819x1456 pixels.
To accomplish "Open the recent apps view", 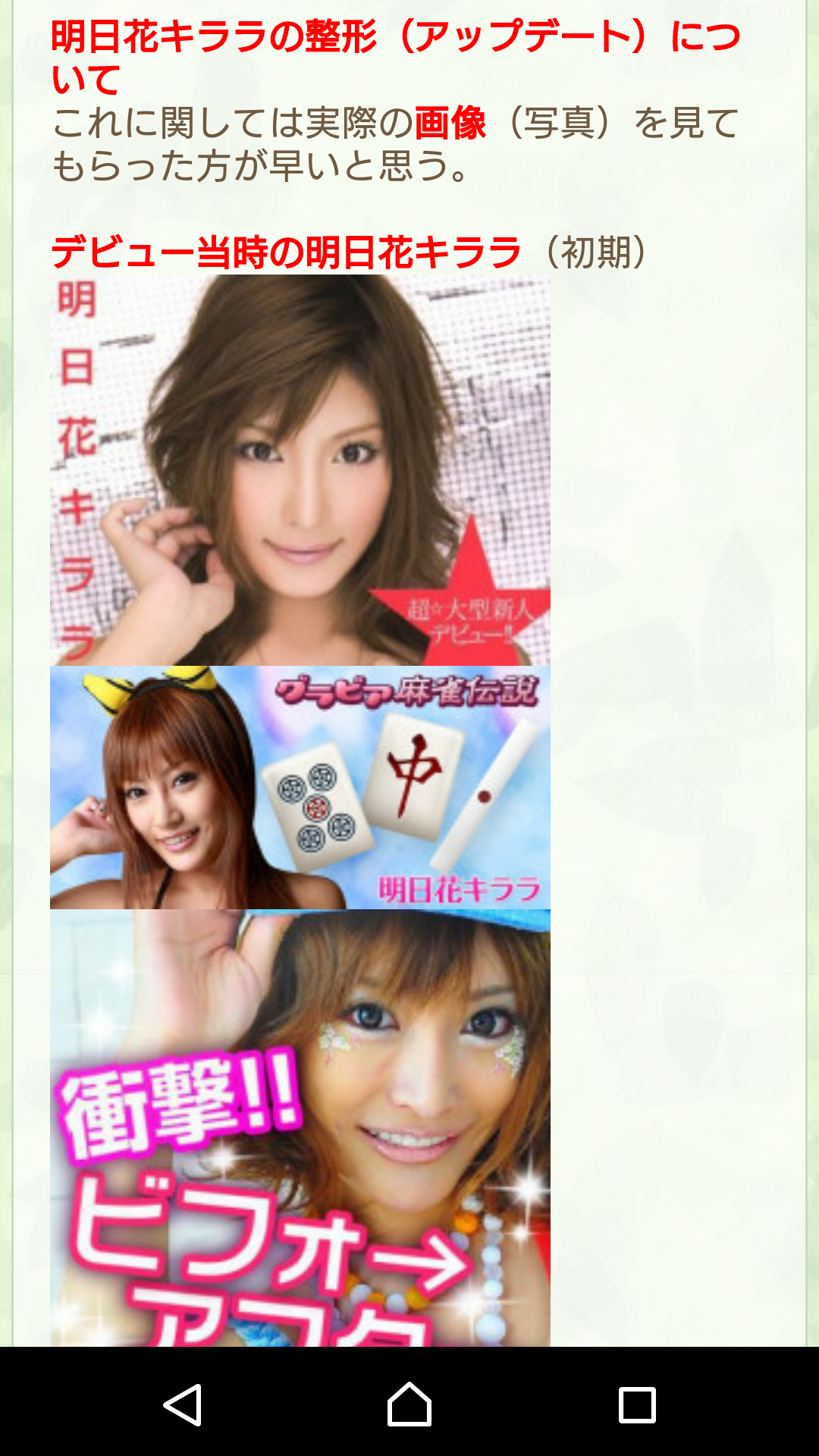I will point(637,1404).
